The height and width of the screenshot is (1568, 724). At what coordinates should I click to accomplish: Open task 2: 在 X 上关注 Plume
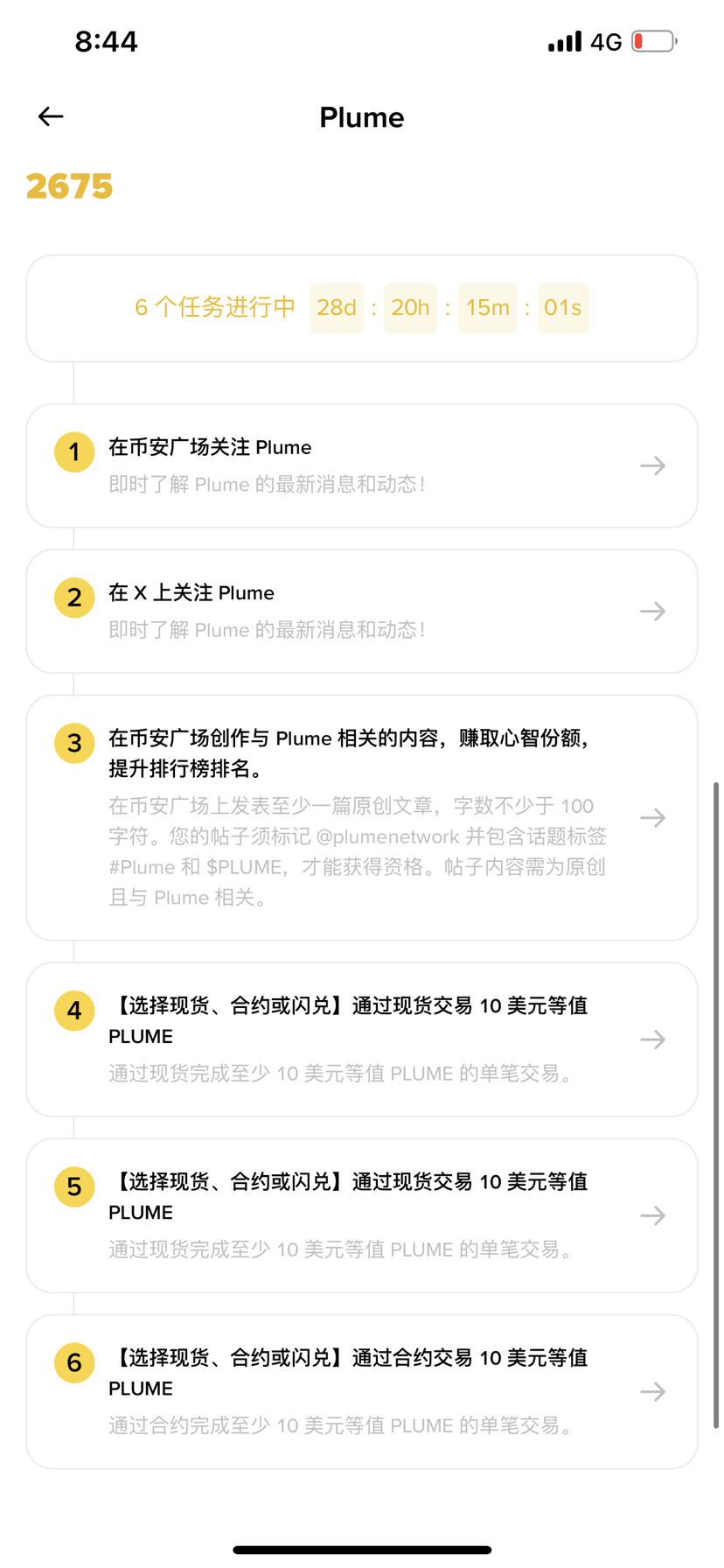click(361, 611)
